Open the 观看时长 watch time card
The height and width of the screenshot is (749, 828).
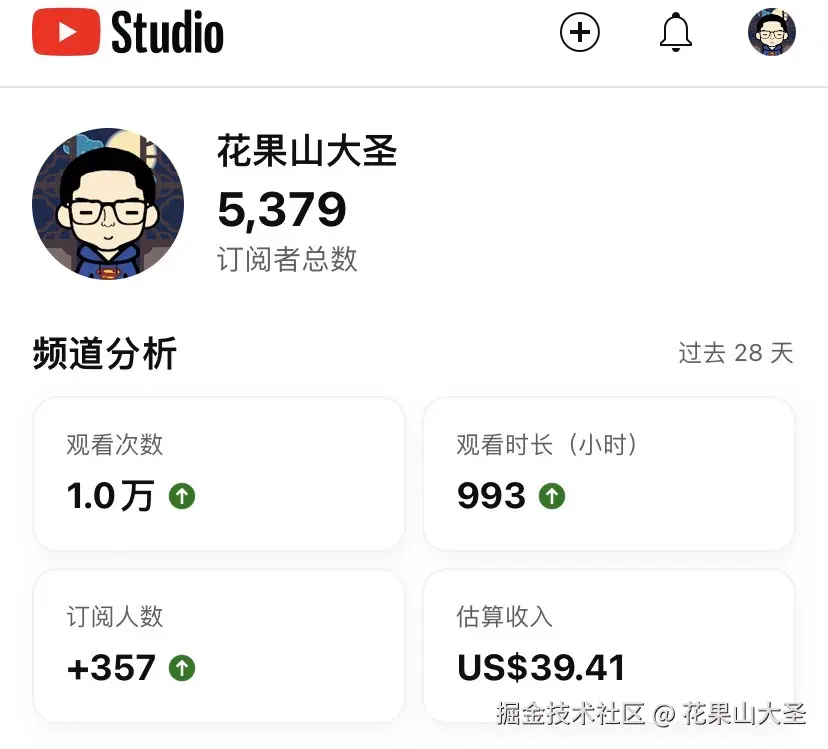coord(608,473)
